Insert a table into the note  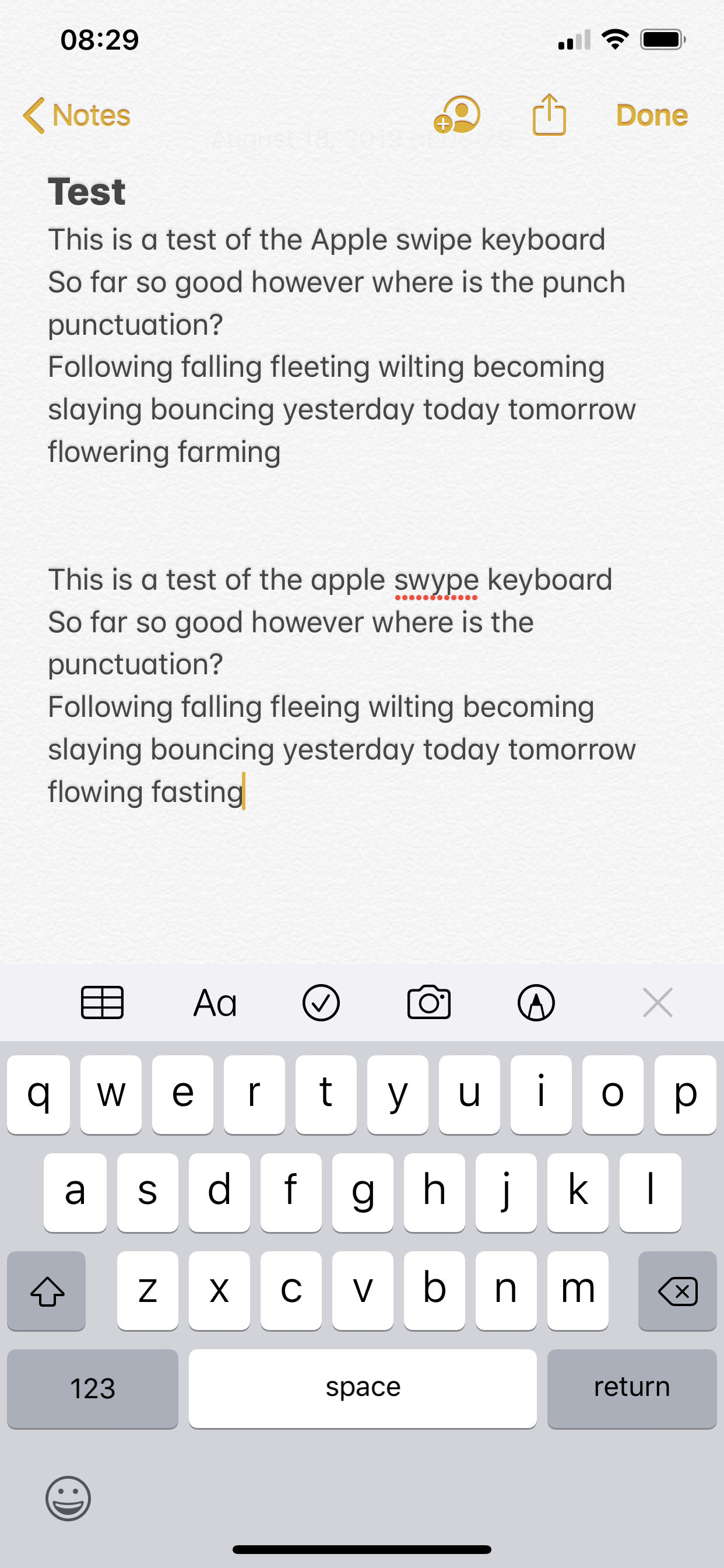[x=102, y=1002]
